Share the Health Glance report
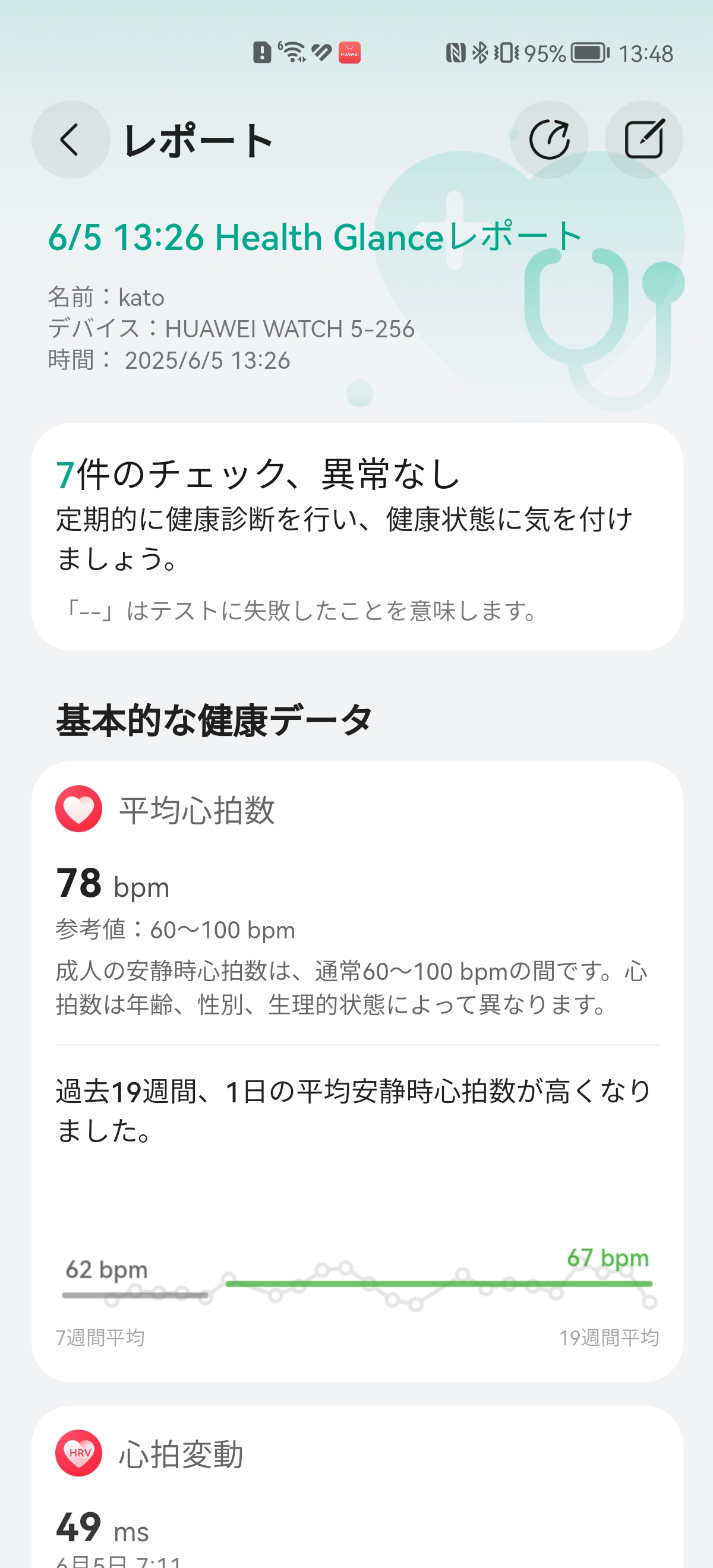This screenshot has height=1568, width=713. coord(548,140)
